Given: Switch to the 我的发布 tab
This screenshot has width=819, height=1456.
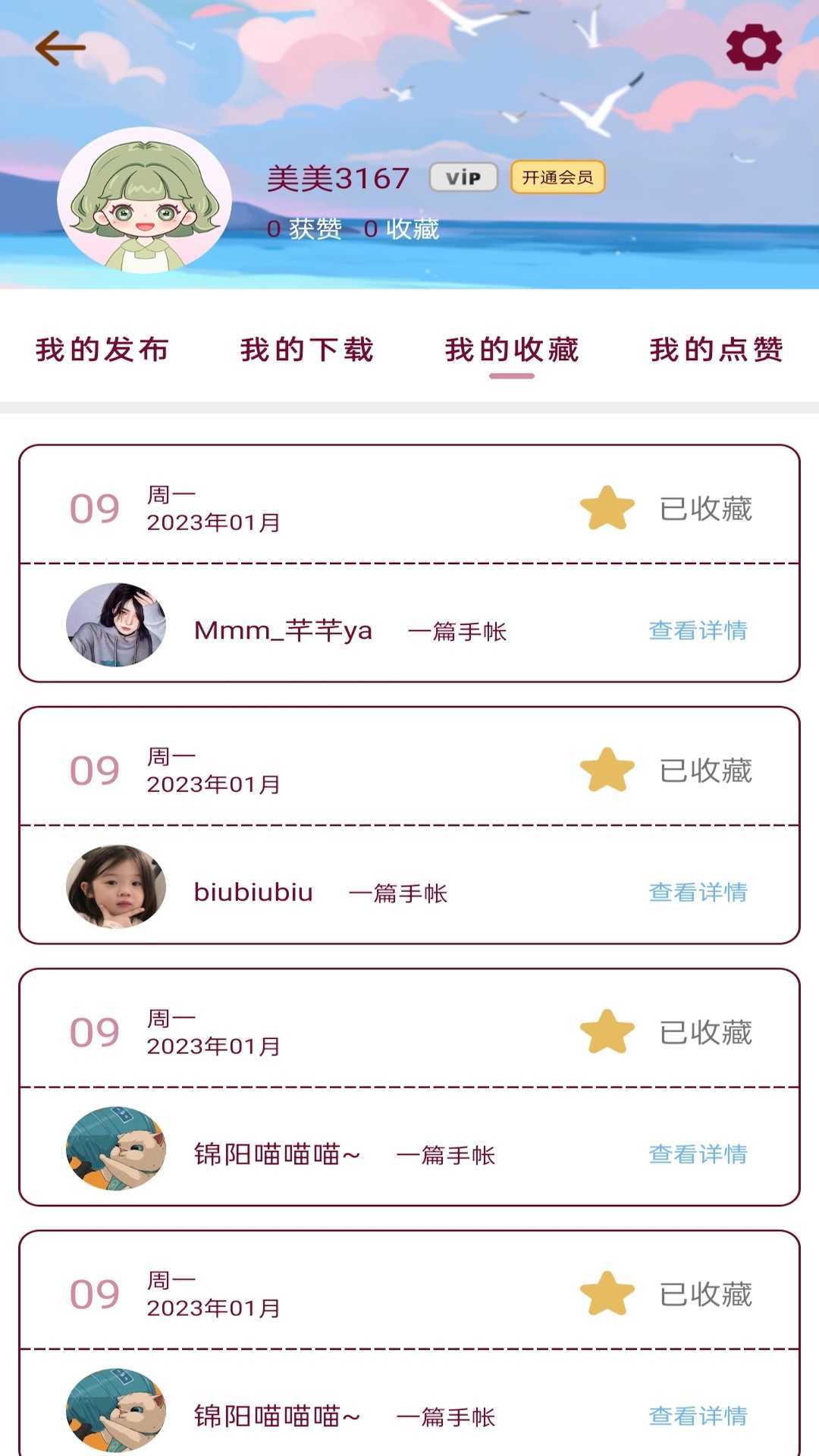Looking at the screenshot, I should (x=102, y=350).
